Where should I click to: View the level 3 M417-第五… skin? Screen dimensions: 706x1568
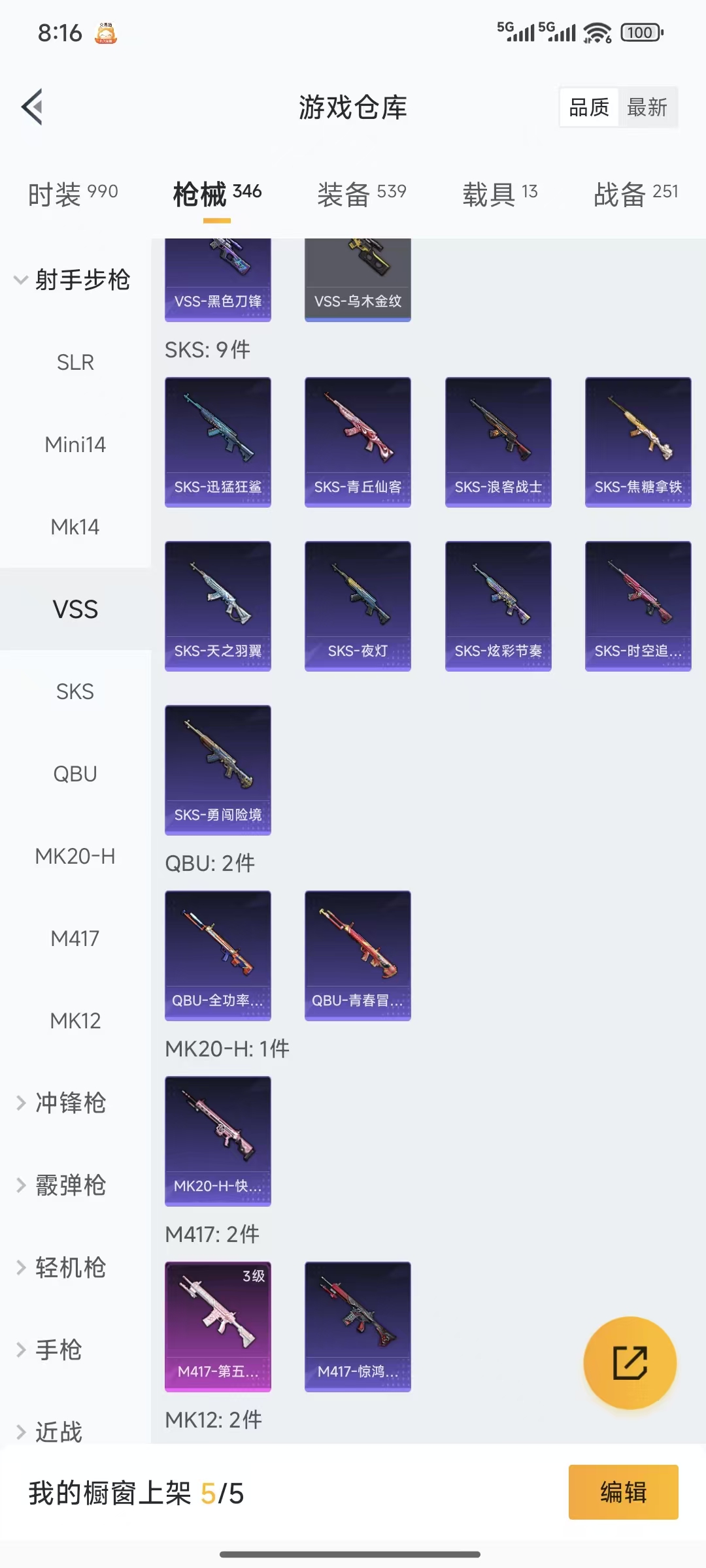click(x=218, y=1326)
